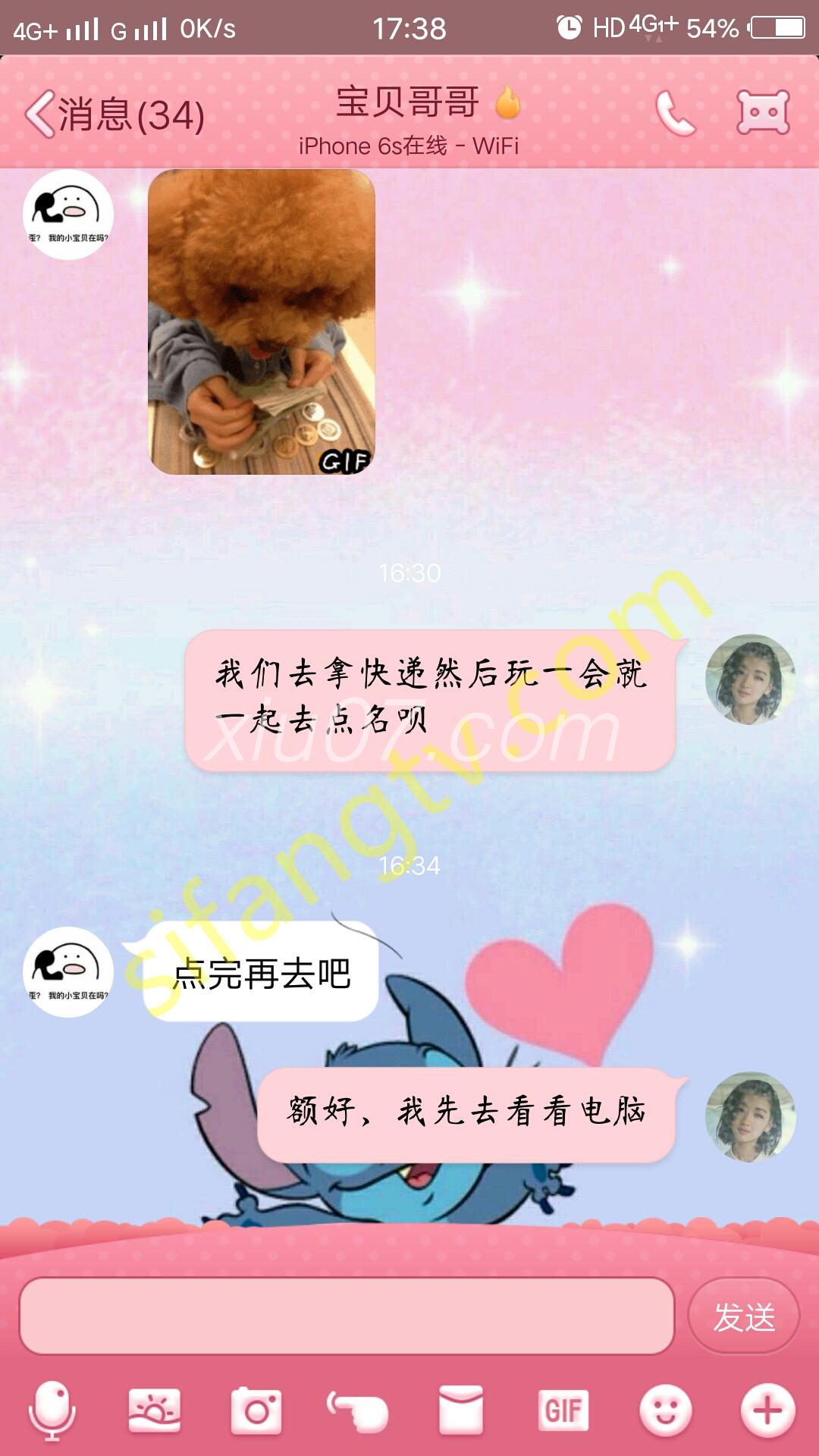Record a voice message with the microphone
Viewport: 819px width, 1456px height.
[52, 1410]
